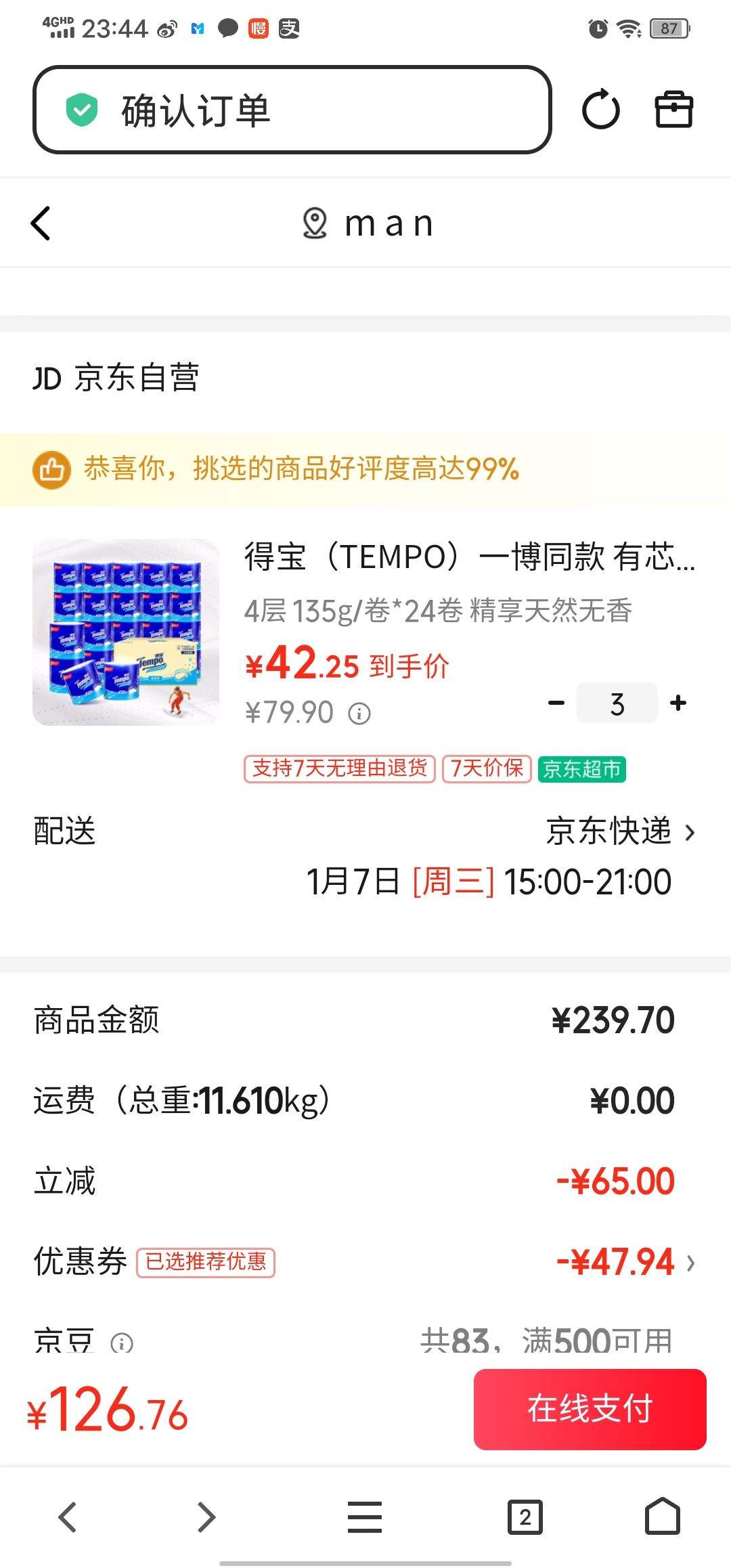
Task: Open the menu lines in bottom navigation
Action: coord(364,1517)
